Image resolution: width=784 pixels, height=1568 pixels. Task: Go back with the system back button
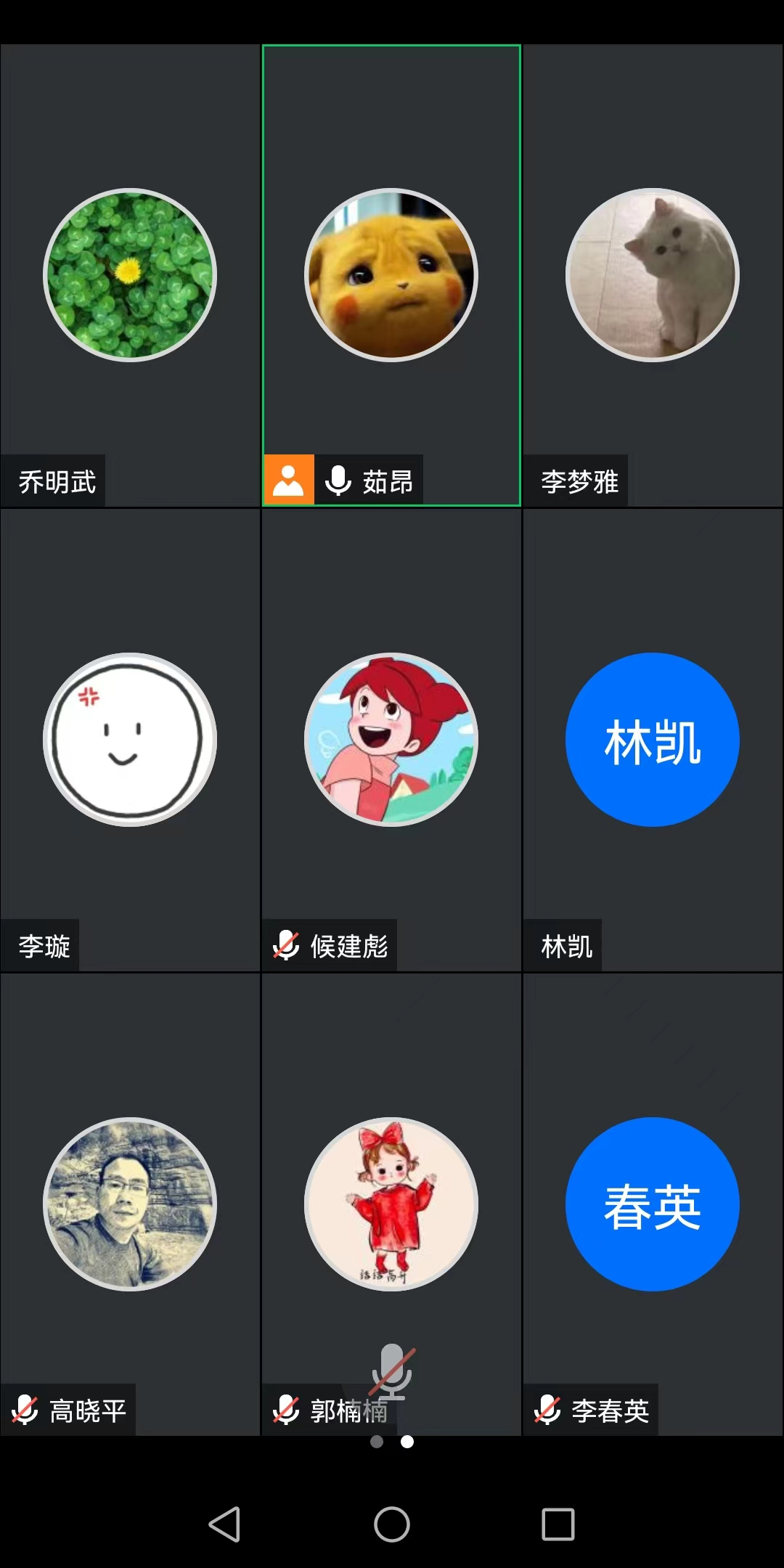point(224,1524)
